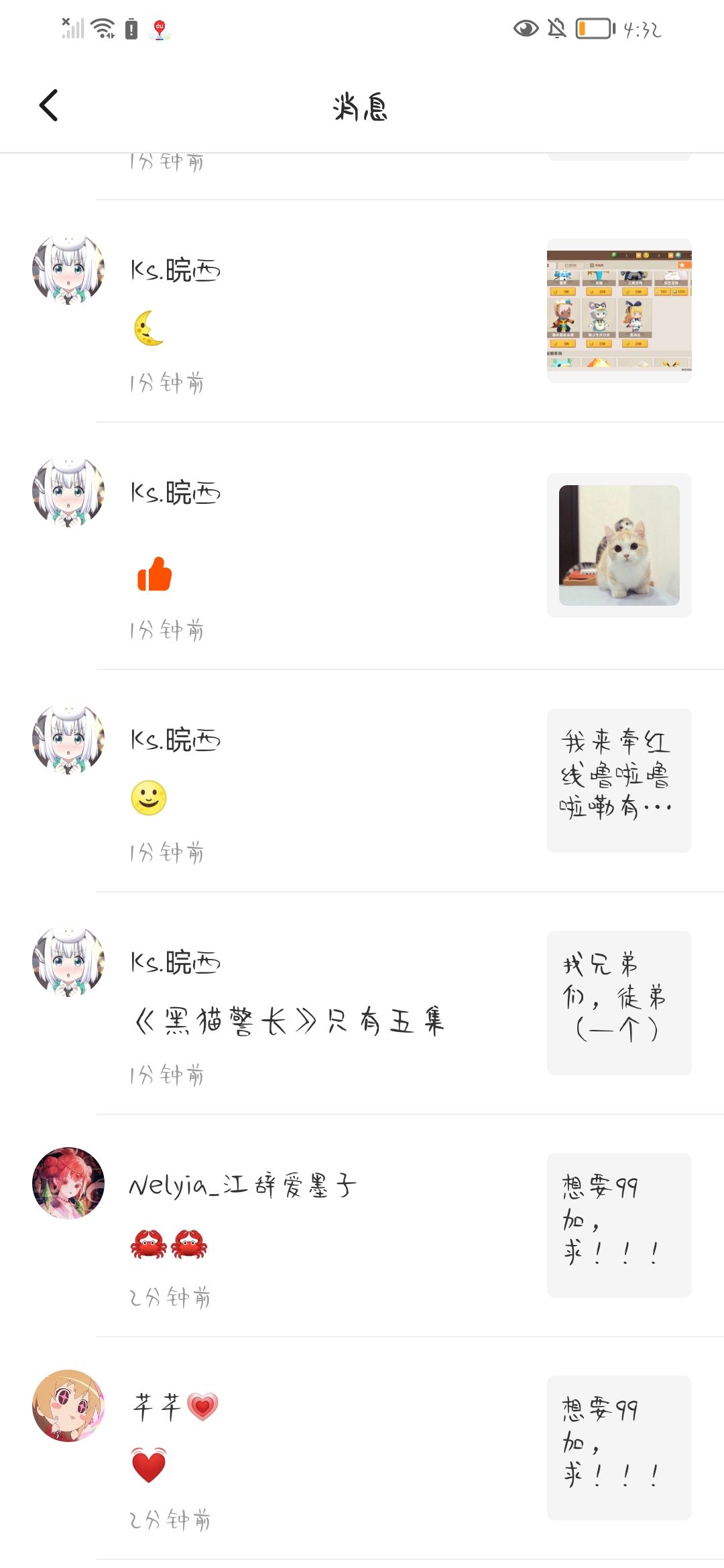Go back from the 消息 page

[49, 106]
